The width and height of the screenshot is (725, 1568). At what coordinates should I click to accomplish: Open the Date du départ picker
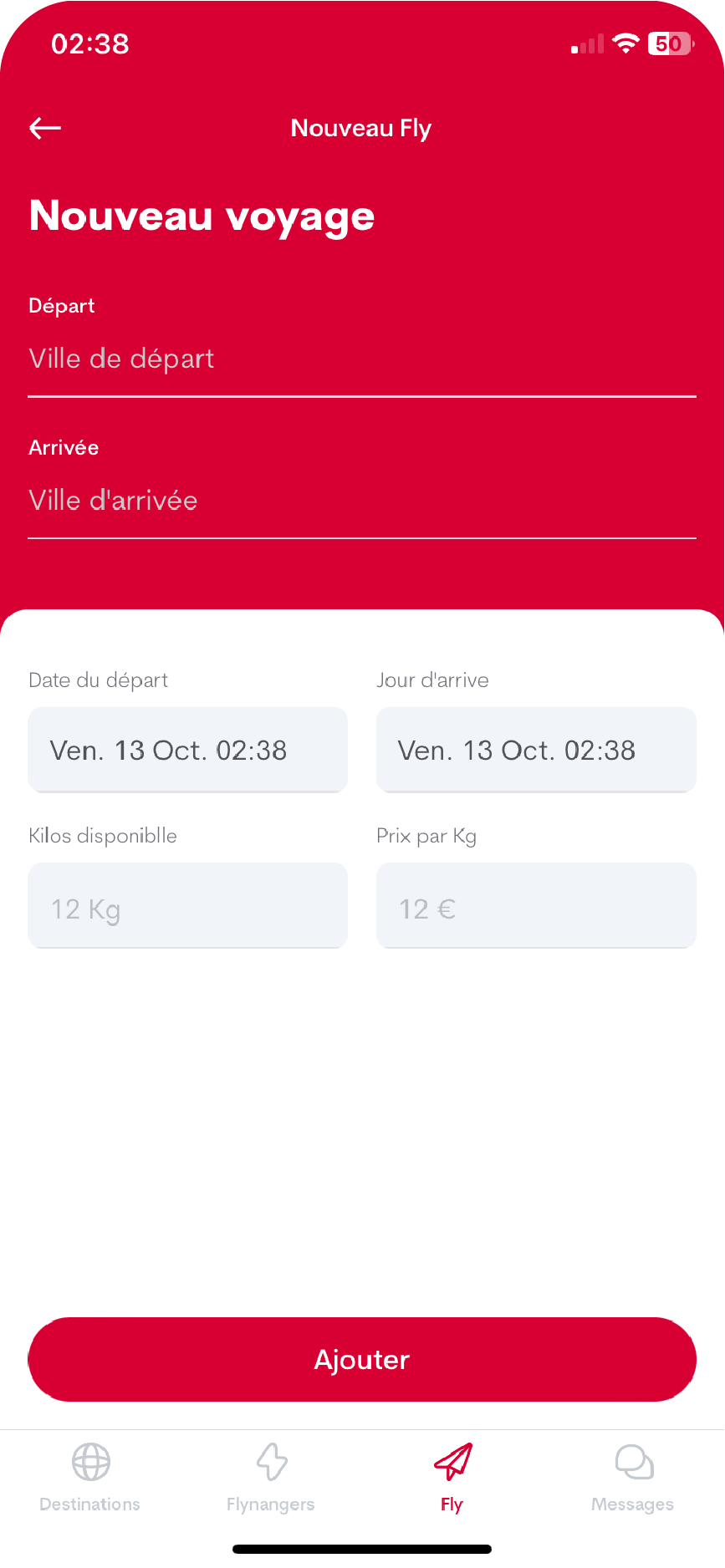pos(187,750)
